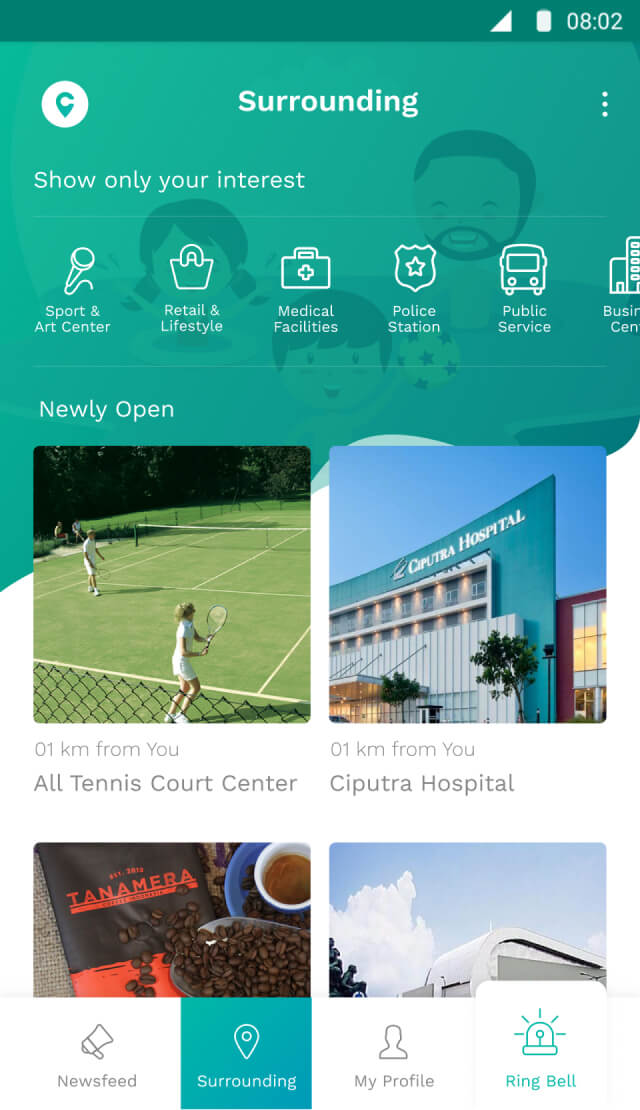
Task: Open the location logo icon
Action: (65, 104)
